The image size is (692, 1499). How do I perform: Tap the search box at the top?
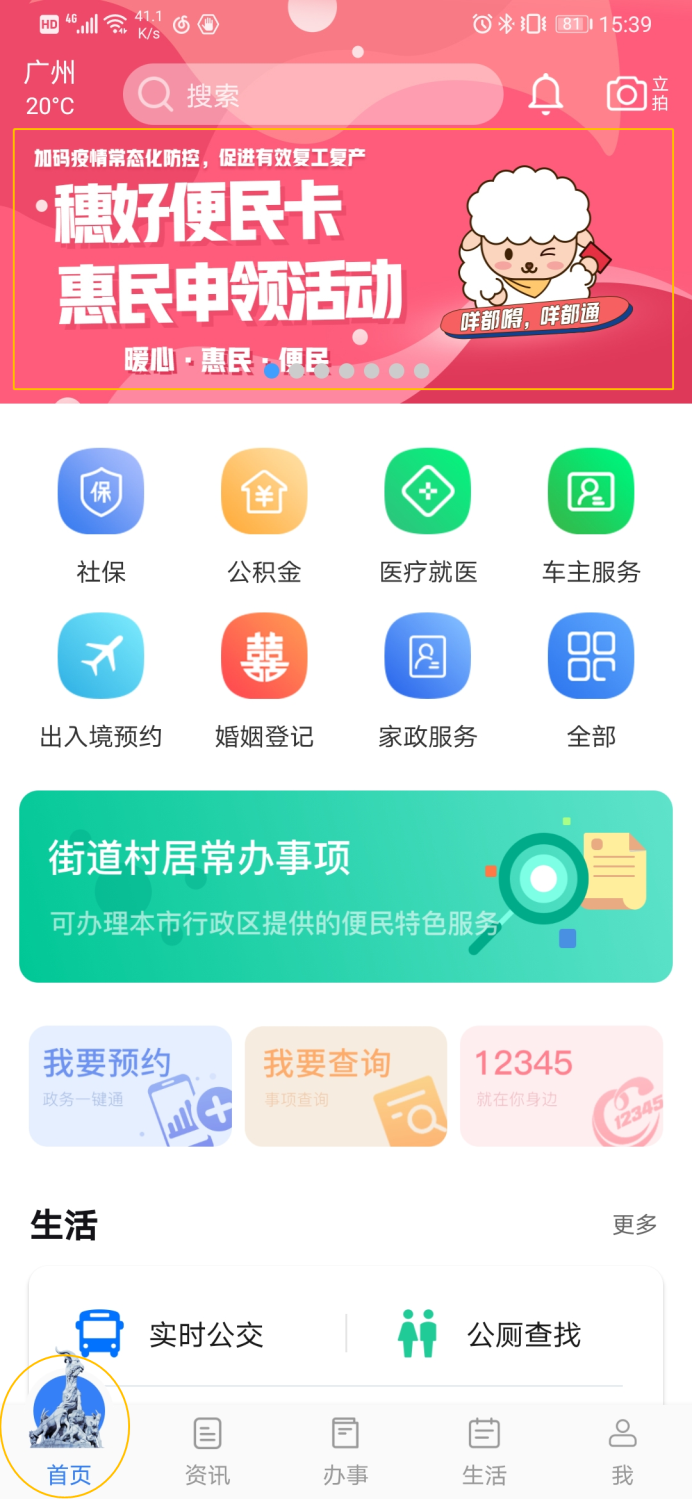(x=312, y=95)
